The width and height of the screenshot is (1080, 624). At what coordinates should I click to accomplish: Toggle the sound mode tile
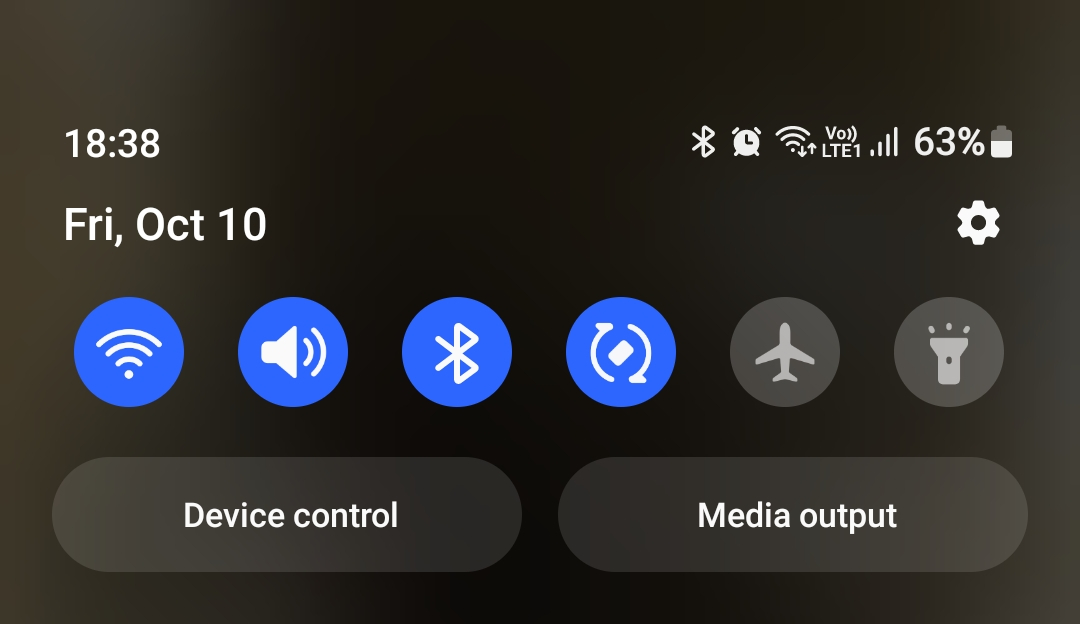(x=293, y=352)
